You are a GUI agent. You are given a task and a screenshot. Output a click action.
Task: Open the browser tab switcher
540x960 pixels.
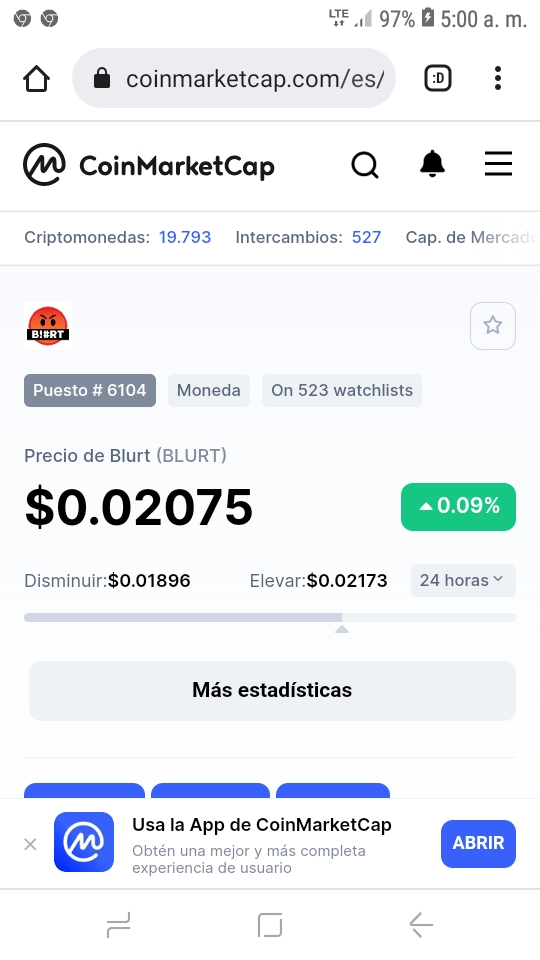(x=438, y=78)
